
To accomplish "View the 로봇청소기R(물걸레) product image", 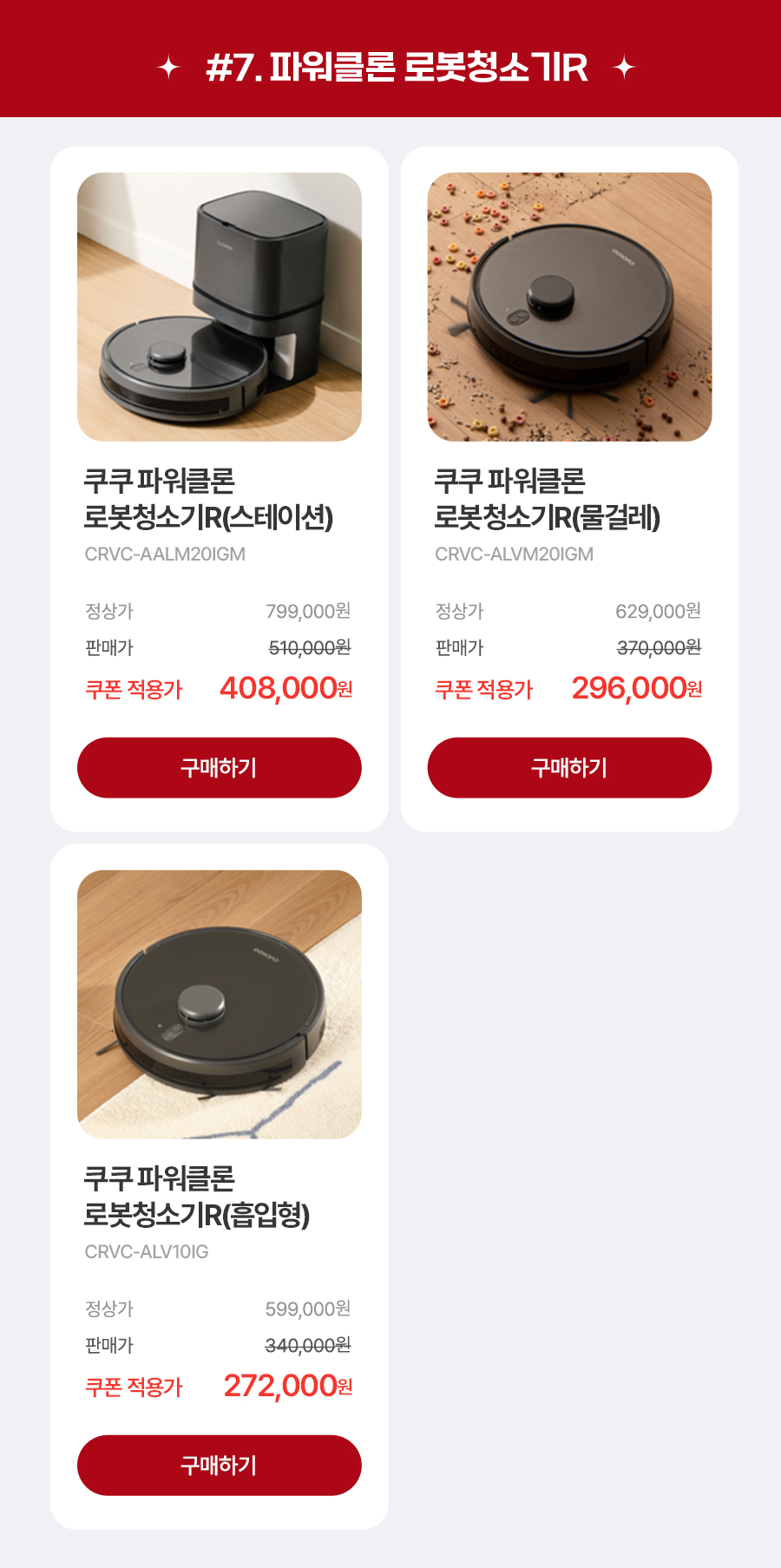I will point(569,306).
